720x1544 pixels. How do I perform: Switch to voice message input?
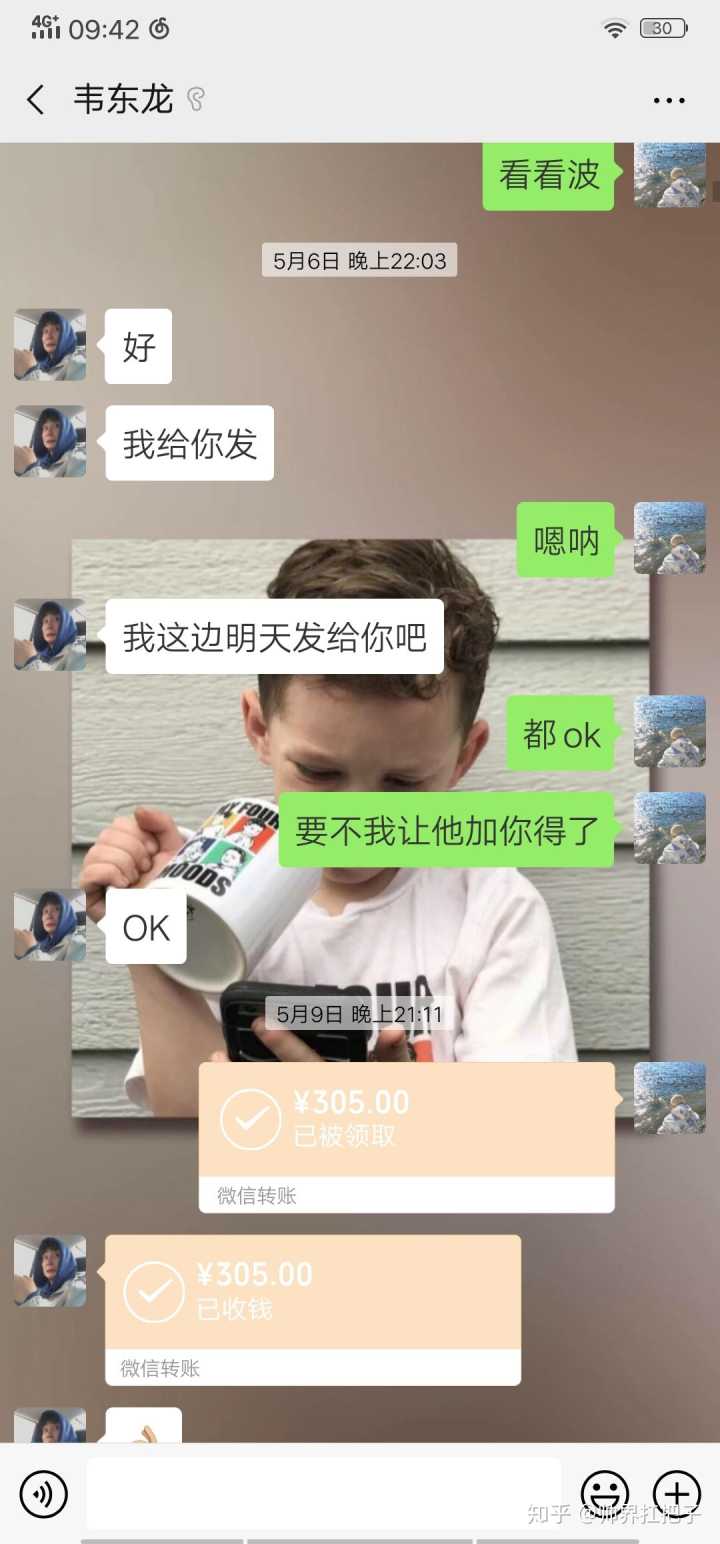point(43,1495)
